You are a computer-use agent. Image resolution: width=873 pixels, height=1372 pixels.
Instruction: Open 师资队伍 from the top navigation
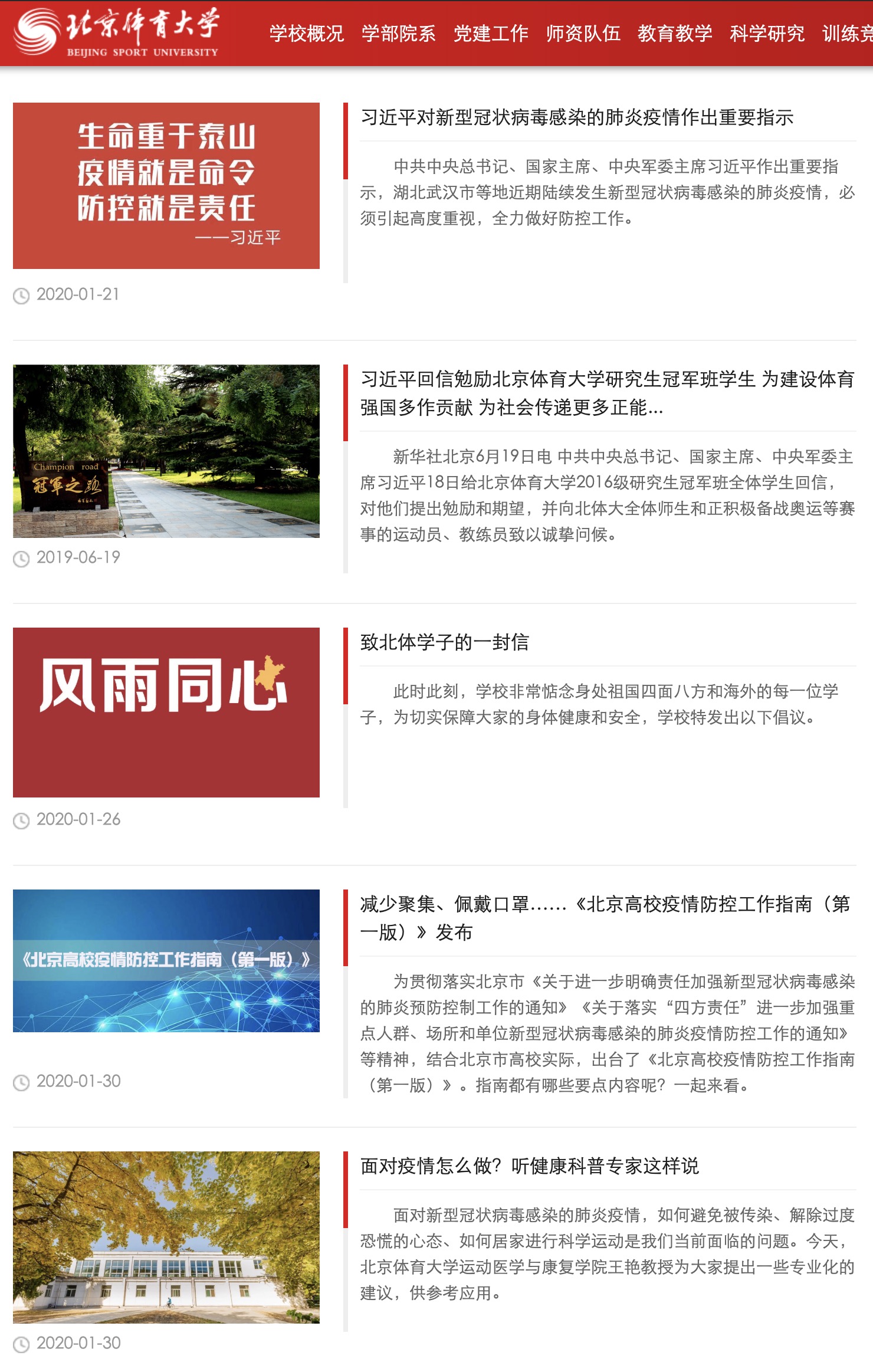pyautogui.click(x=583, y=34)
